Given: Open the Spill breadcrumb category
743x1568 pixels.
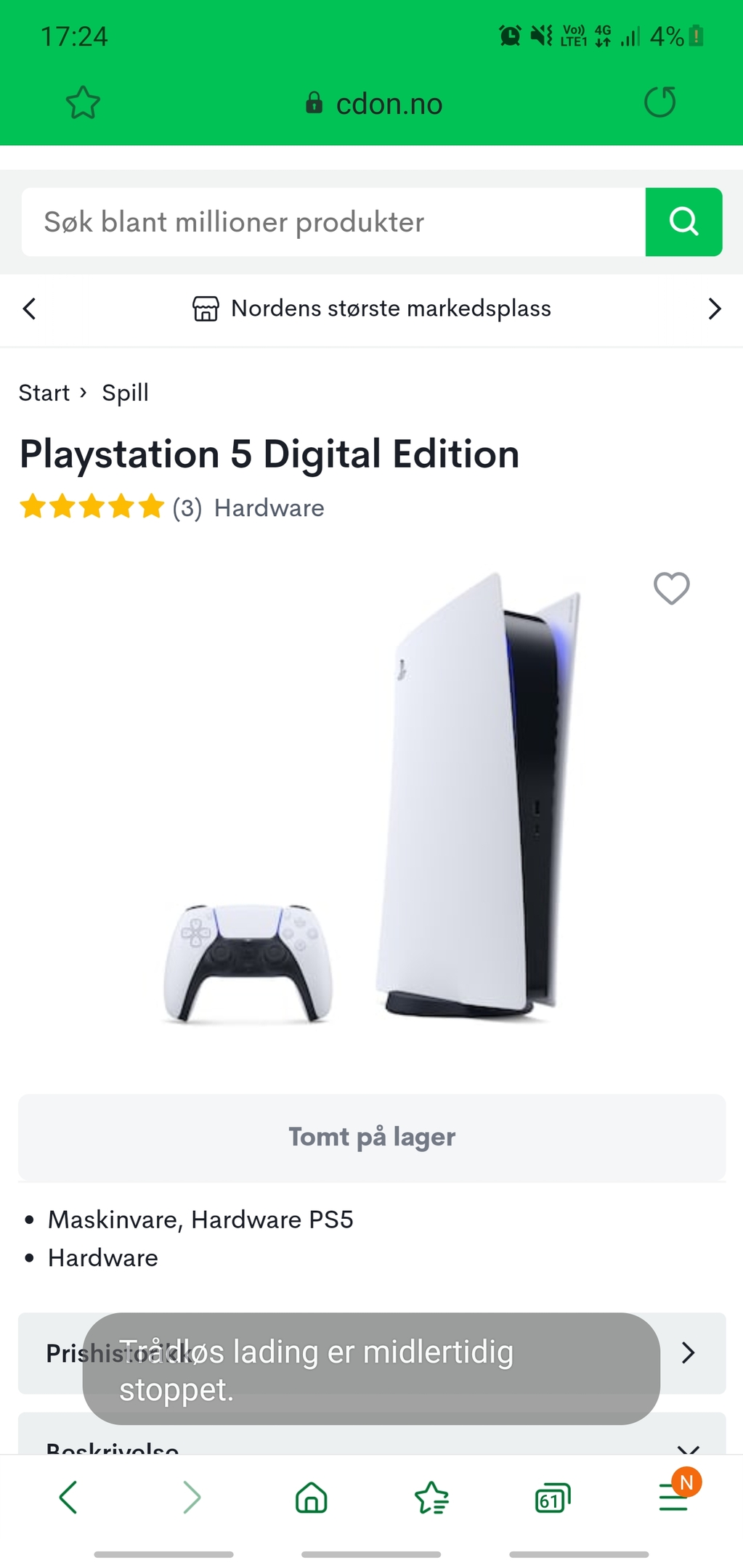Looking at the screenshot, I should [125, 393].
